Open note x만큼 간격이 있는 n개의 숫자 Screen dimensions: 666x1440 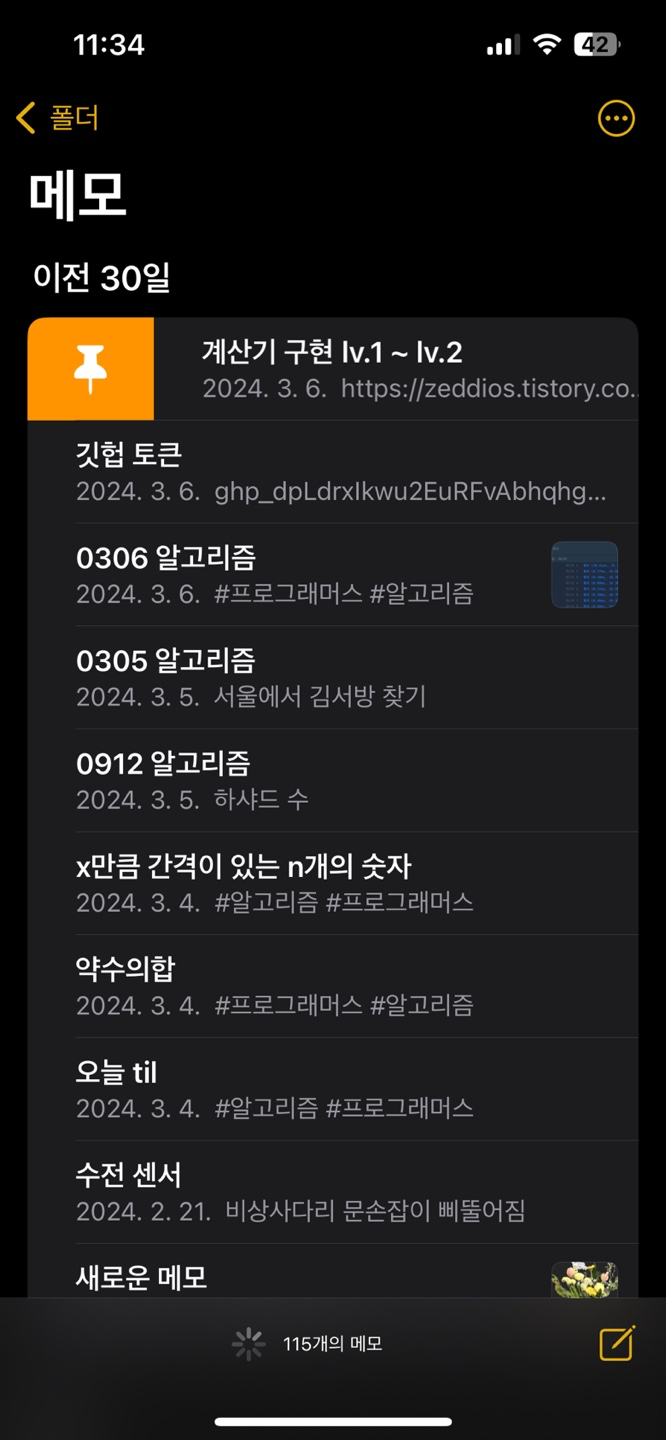[x=333, y=884]
